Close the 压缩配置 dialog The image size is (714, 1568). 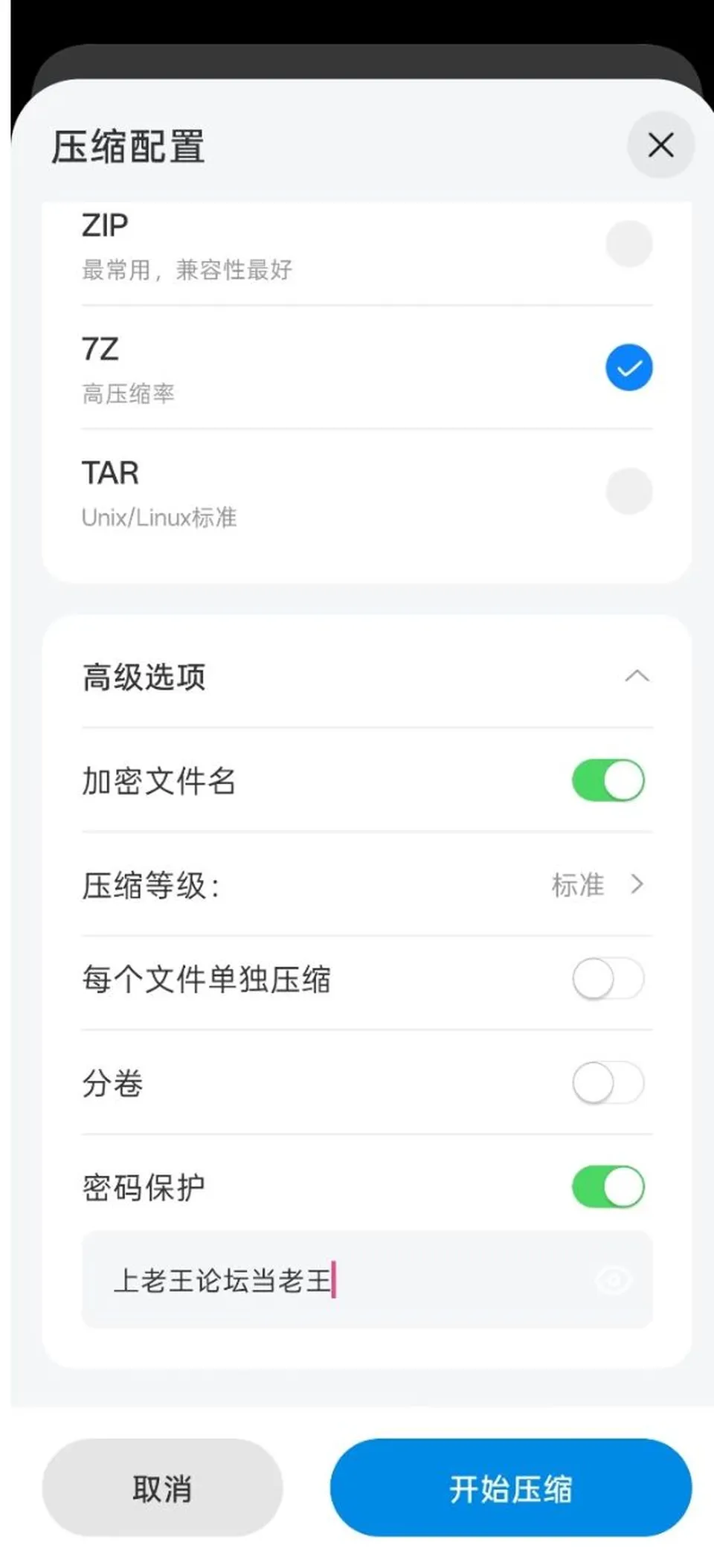pyautogui.click(x=660, y=145)
